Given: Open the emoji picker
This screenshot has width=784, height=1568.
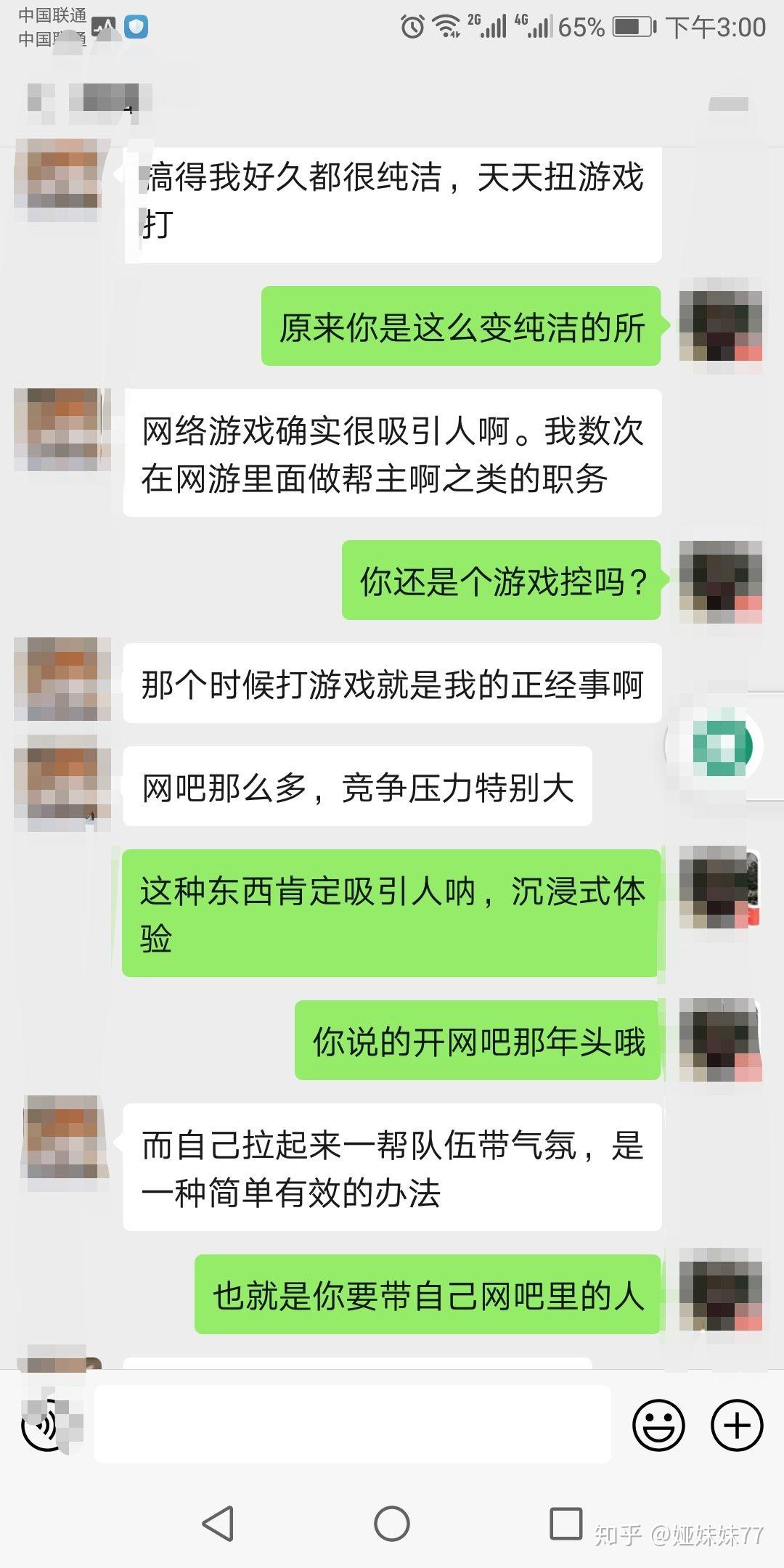Looking at the screenshot, I should pyautogui.click(x=658, y=1425).
